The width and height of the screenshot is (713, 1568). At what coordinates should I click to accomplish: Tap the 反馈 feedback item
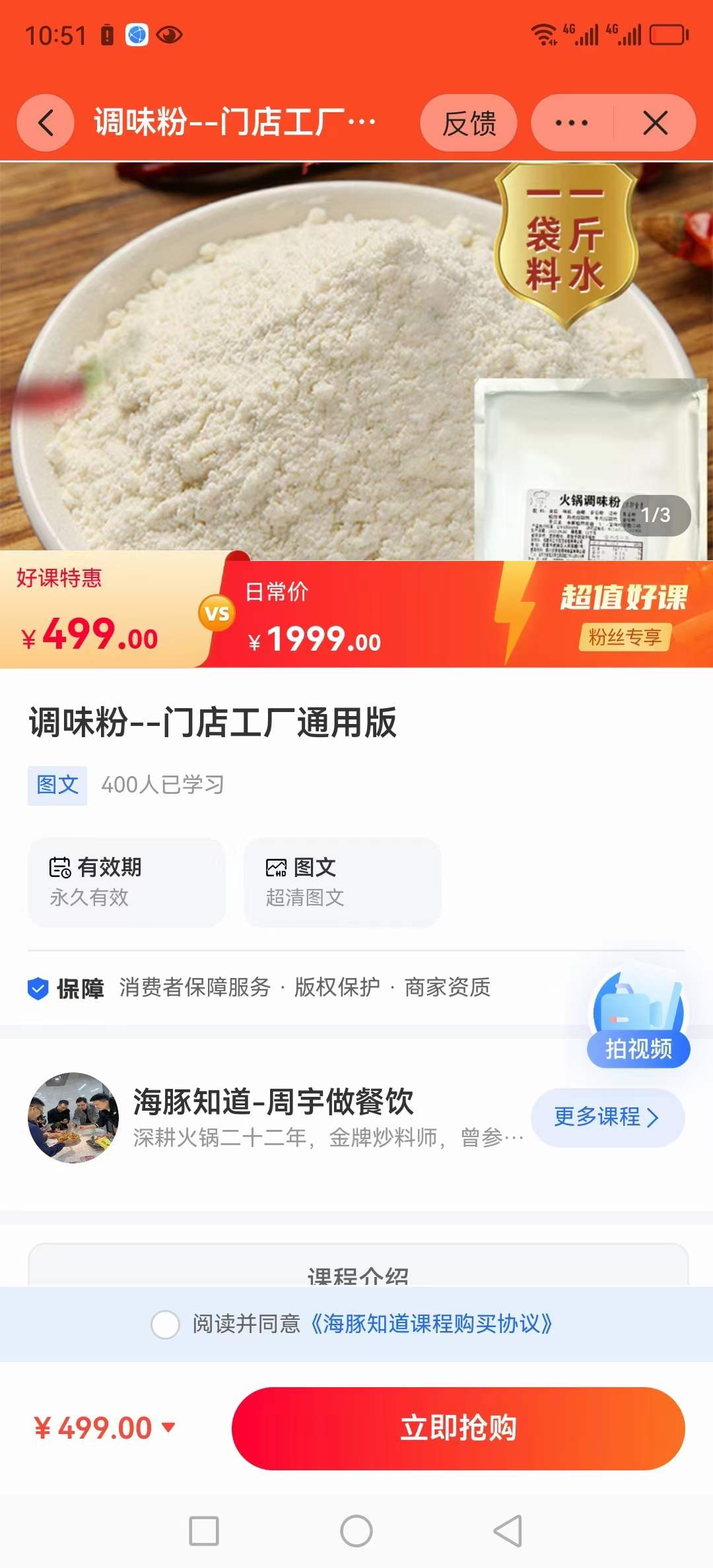coord(469,124)
